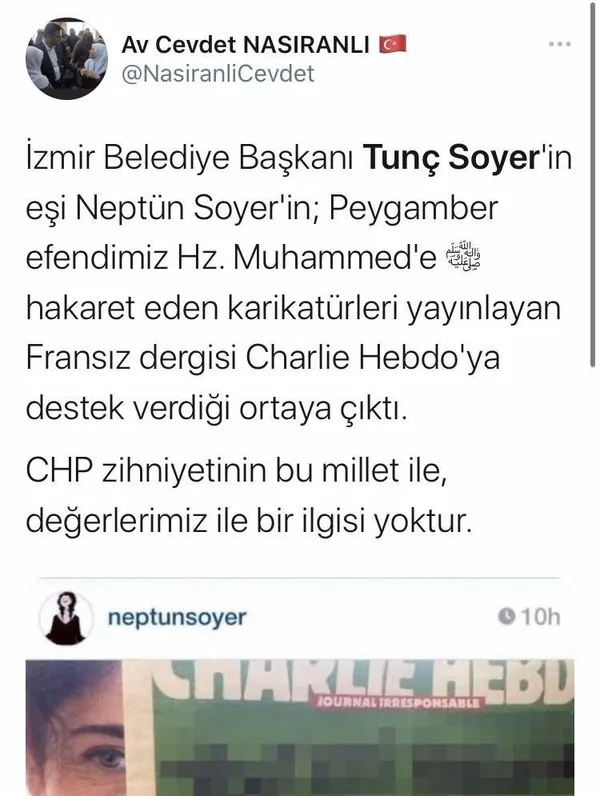This screenshot has height=796, width=600.
Task: Open the tweet's overflow menu
Action: tap(561, 45)
